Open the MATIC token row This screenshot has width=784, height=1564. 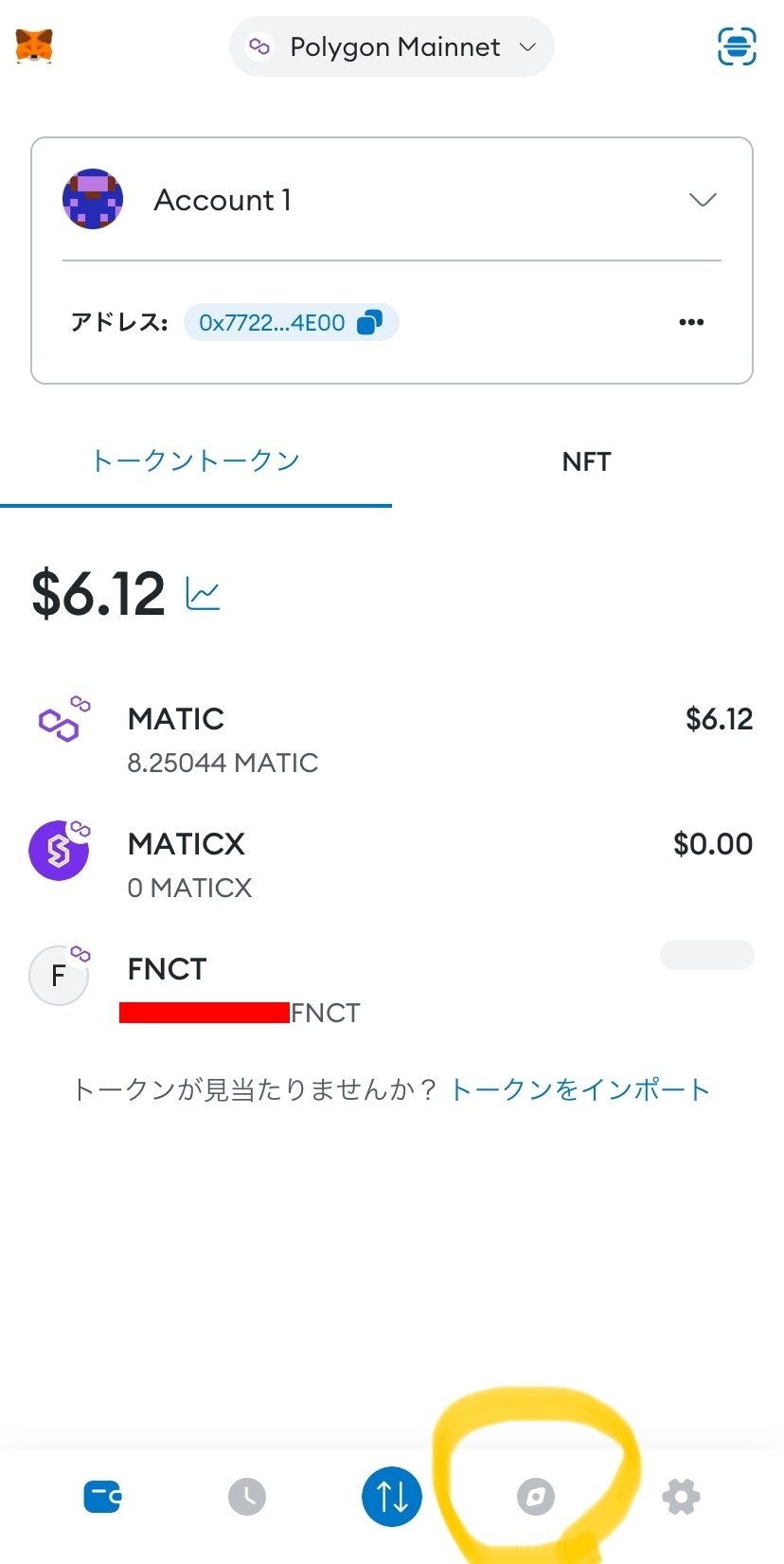(x=392, y=740)
